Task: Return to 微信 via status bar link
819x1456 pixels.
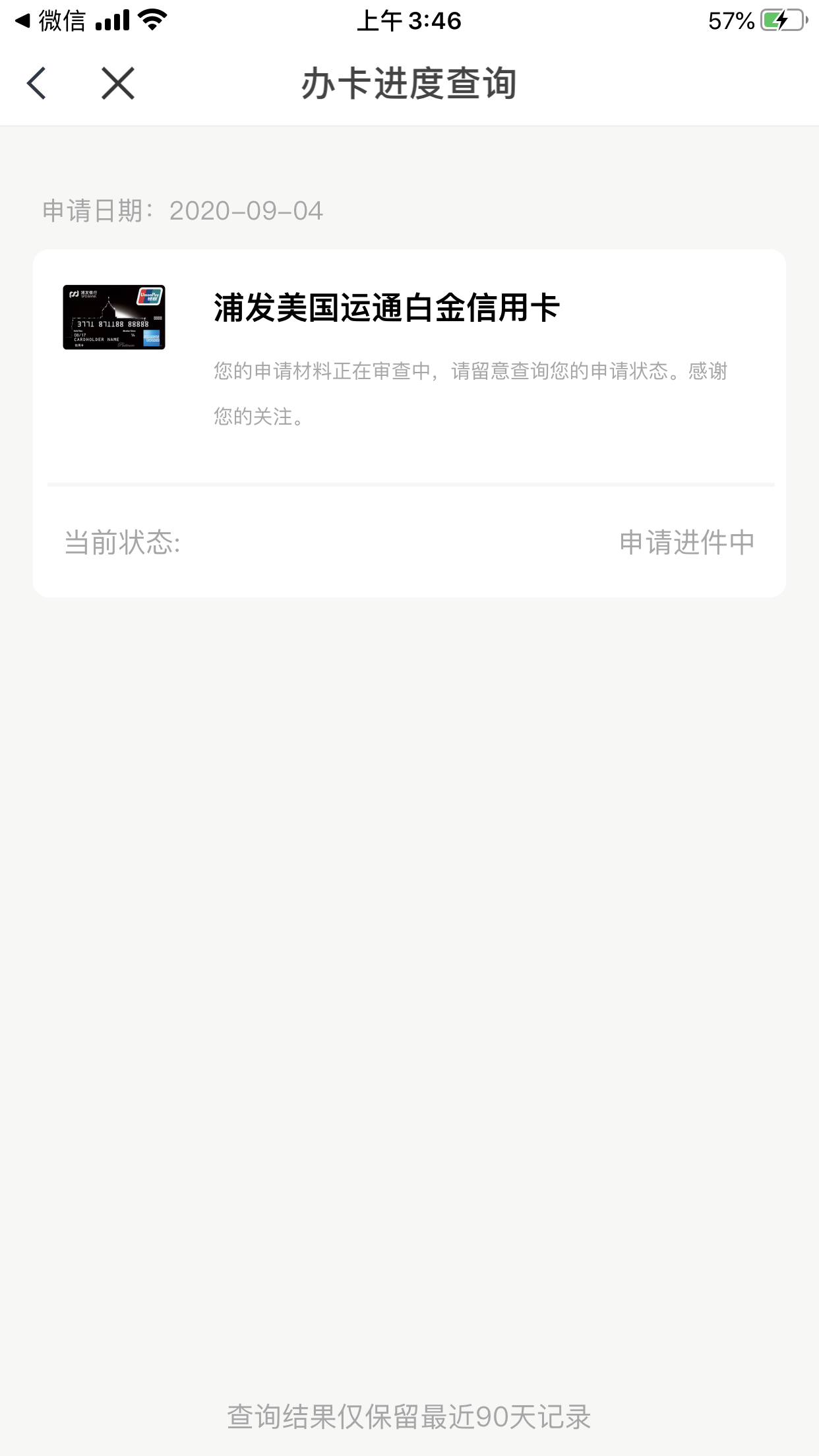Action: click(51, 21)
